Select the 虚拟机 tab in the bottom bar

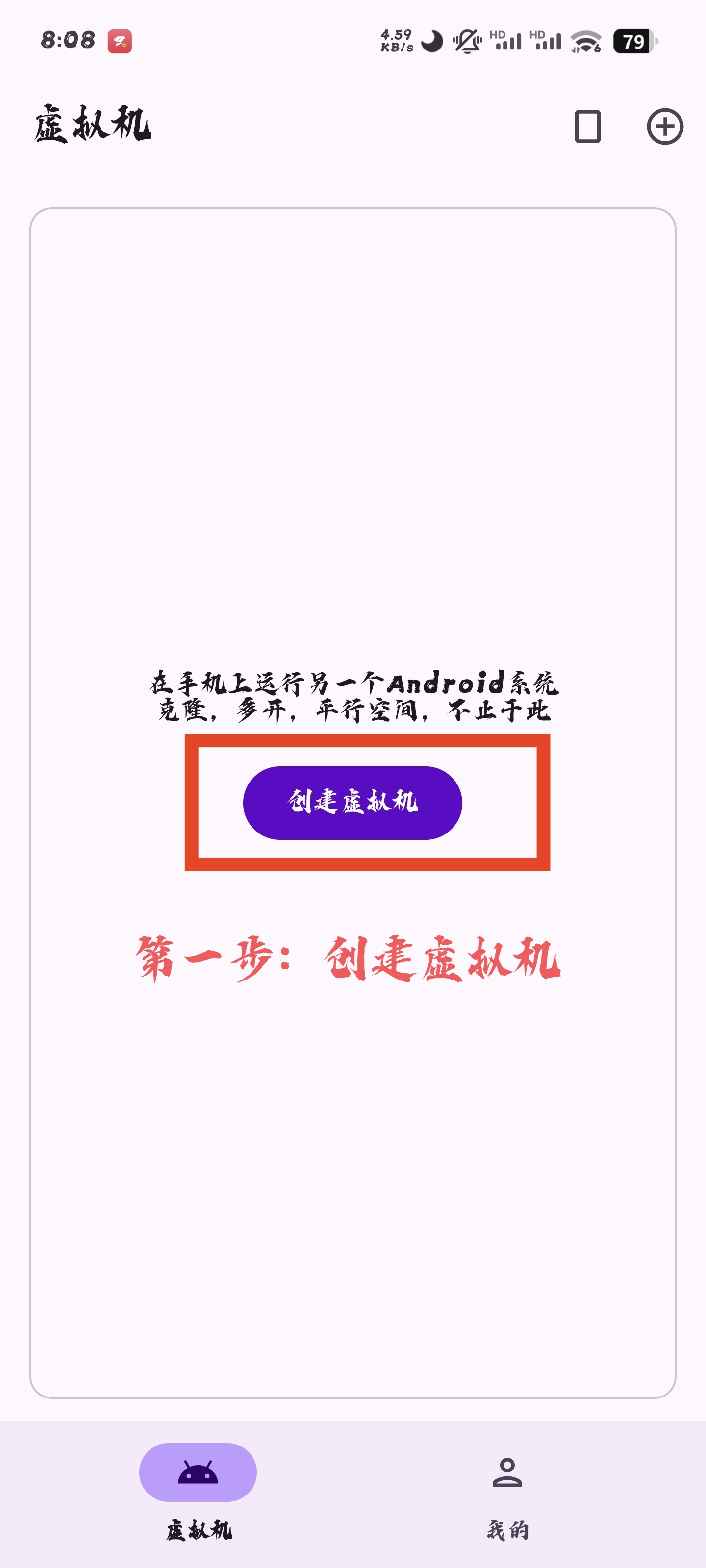198,1490
